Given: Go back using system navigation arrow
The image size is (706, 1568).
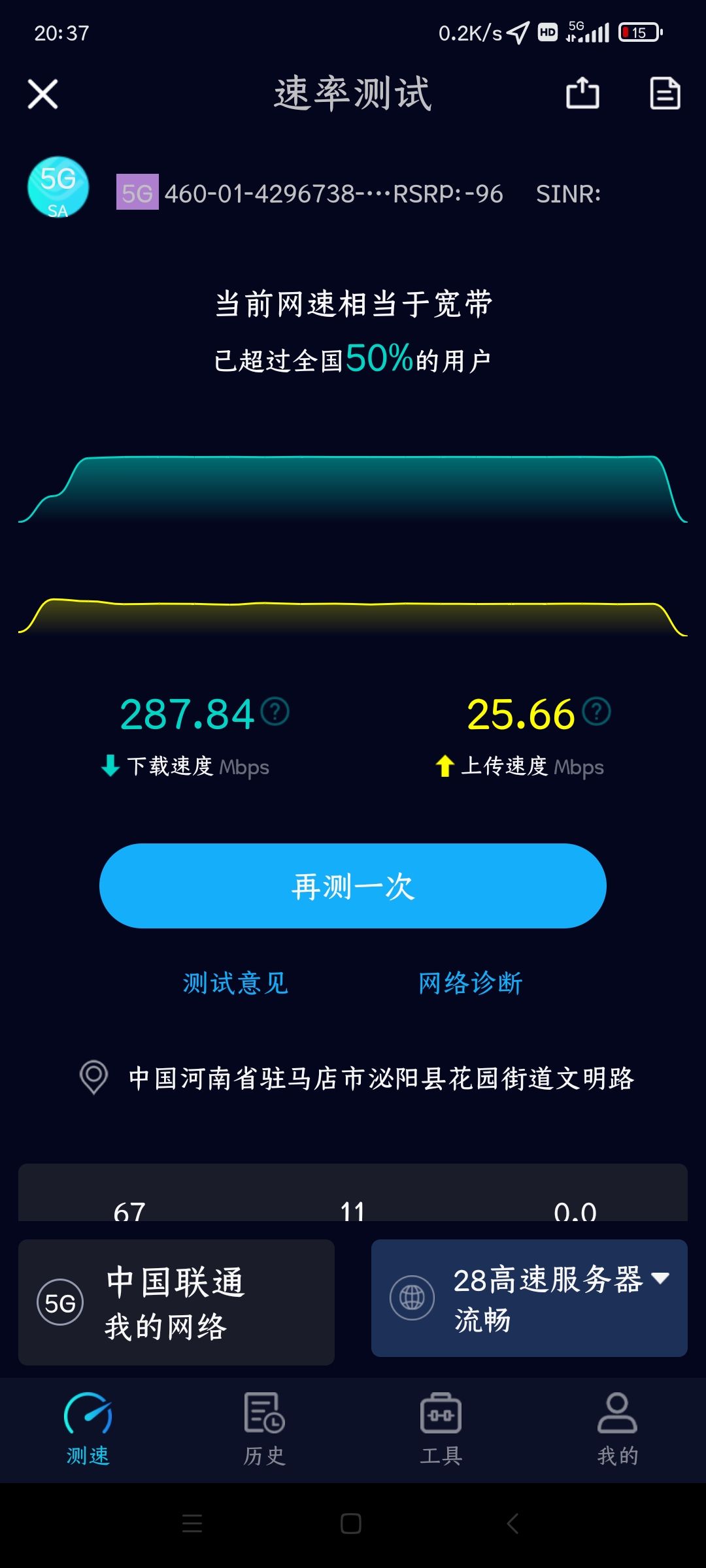Looking at the screenshot, I should [513, 1524].
